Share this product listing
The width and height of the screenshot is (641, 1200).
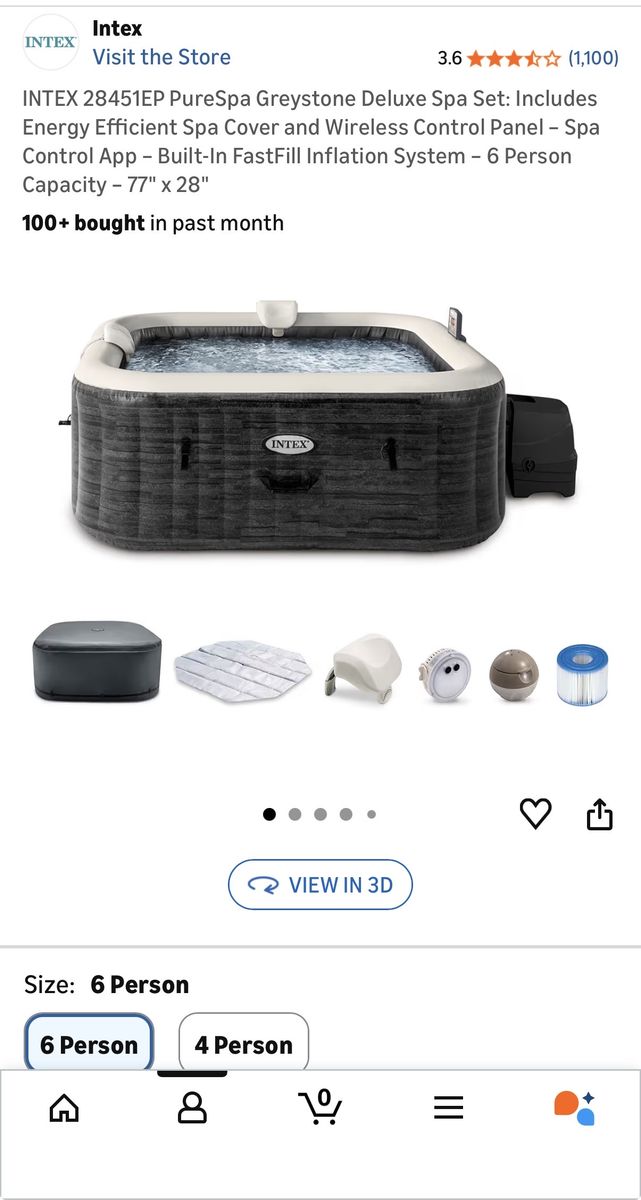click(599, 814)
